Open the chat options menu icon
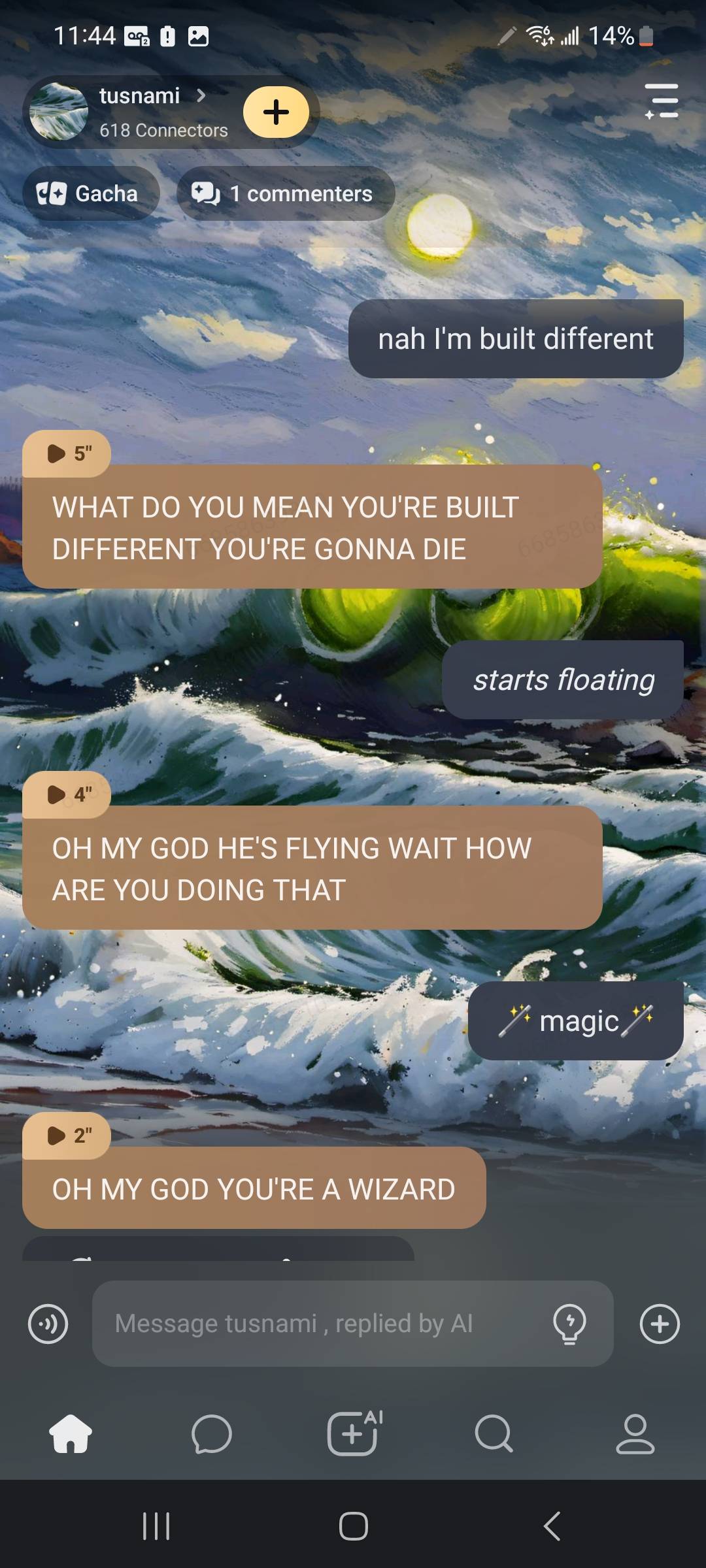The image size is (706, 1568). (662, 101)
